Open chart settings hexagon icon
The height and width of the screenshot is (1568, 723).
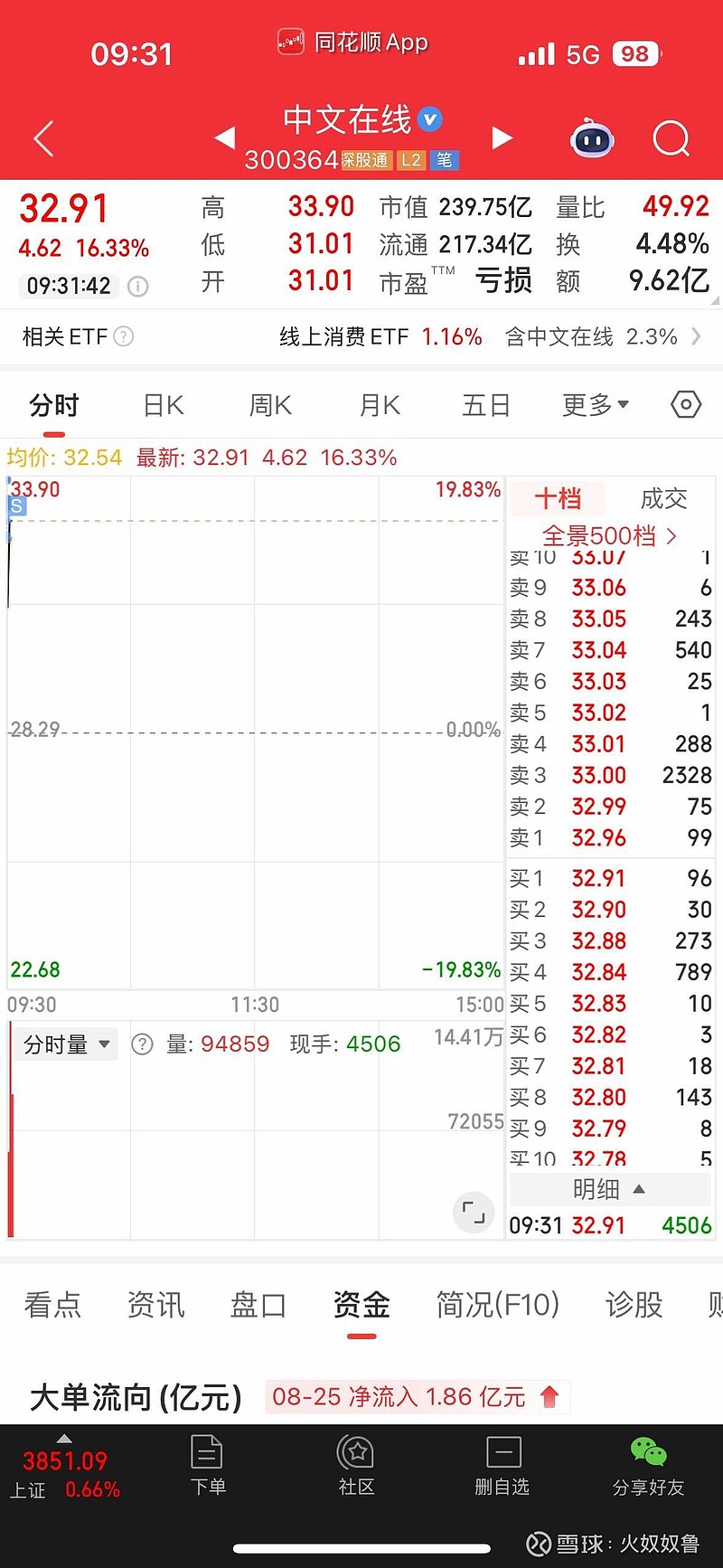[x=686, y=404]
